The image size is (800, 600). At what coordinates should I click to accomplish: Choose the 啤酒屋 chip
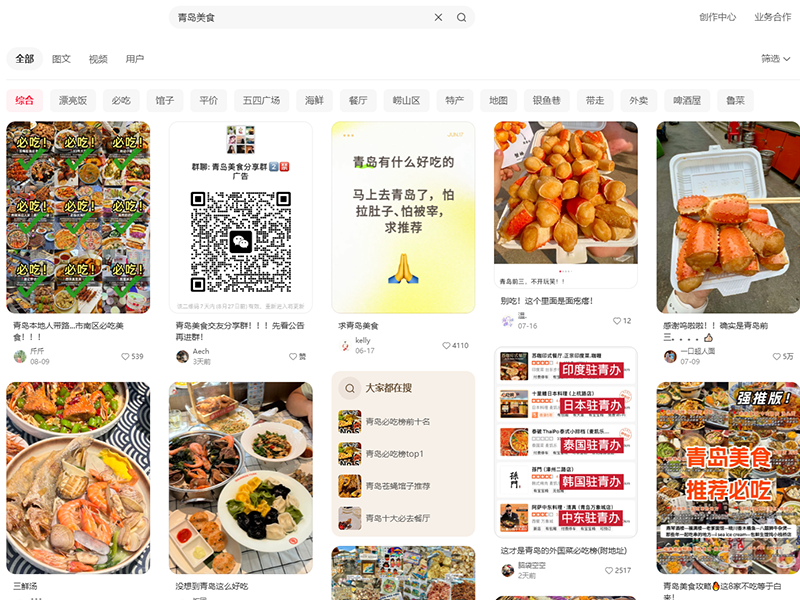(687, 100)
